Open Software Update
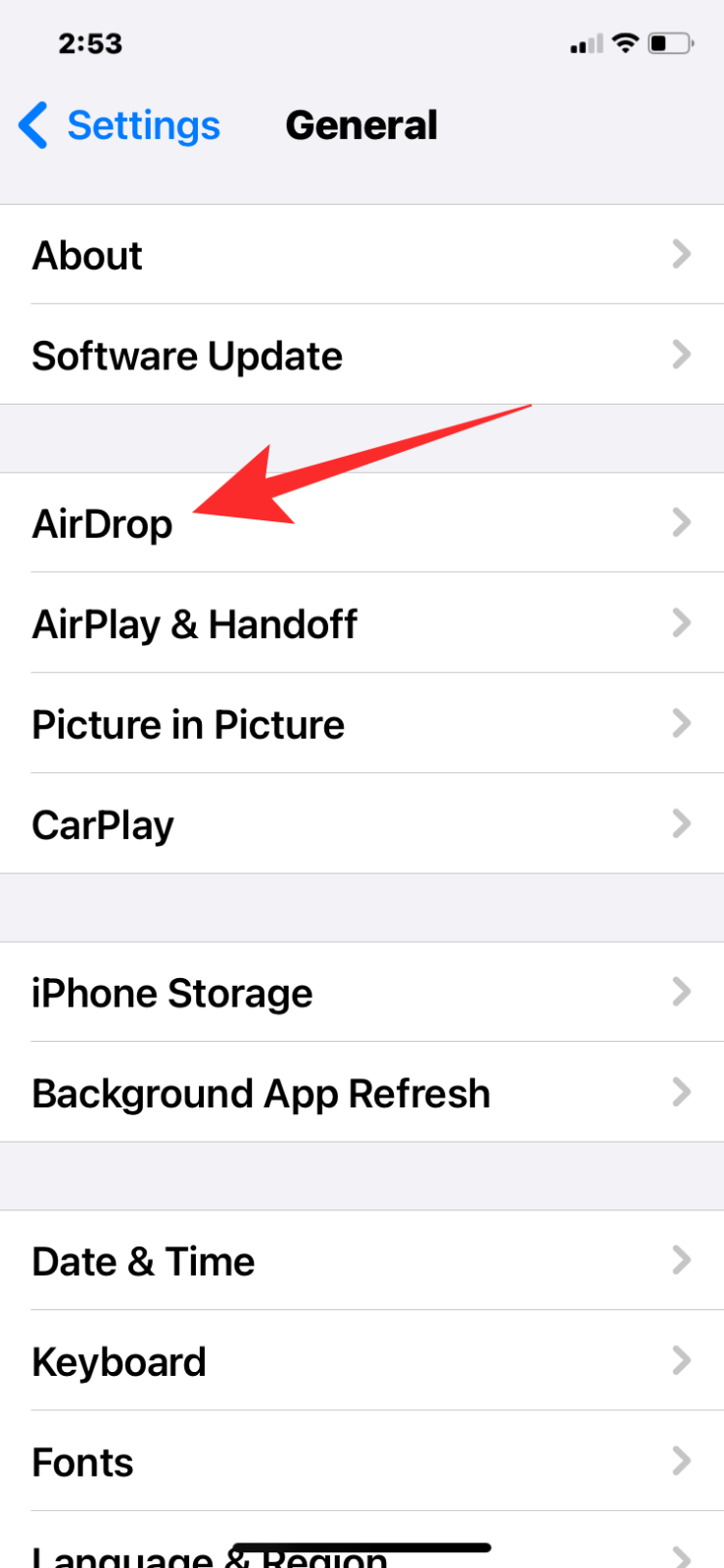 tap(362, 355)
